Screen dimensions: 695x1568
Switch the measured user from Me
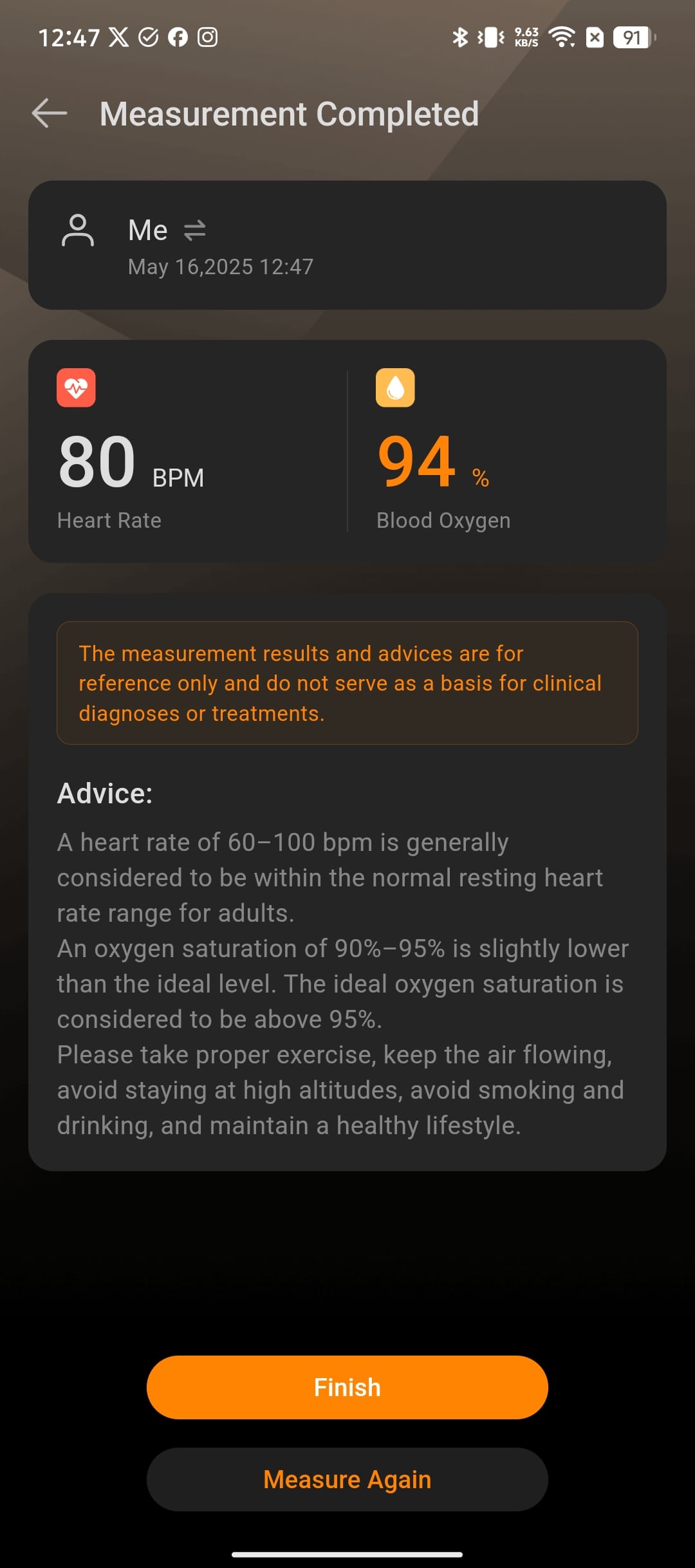194,230
